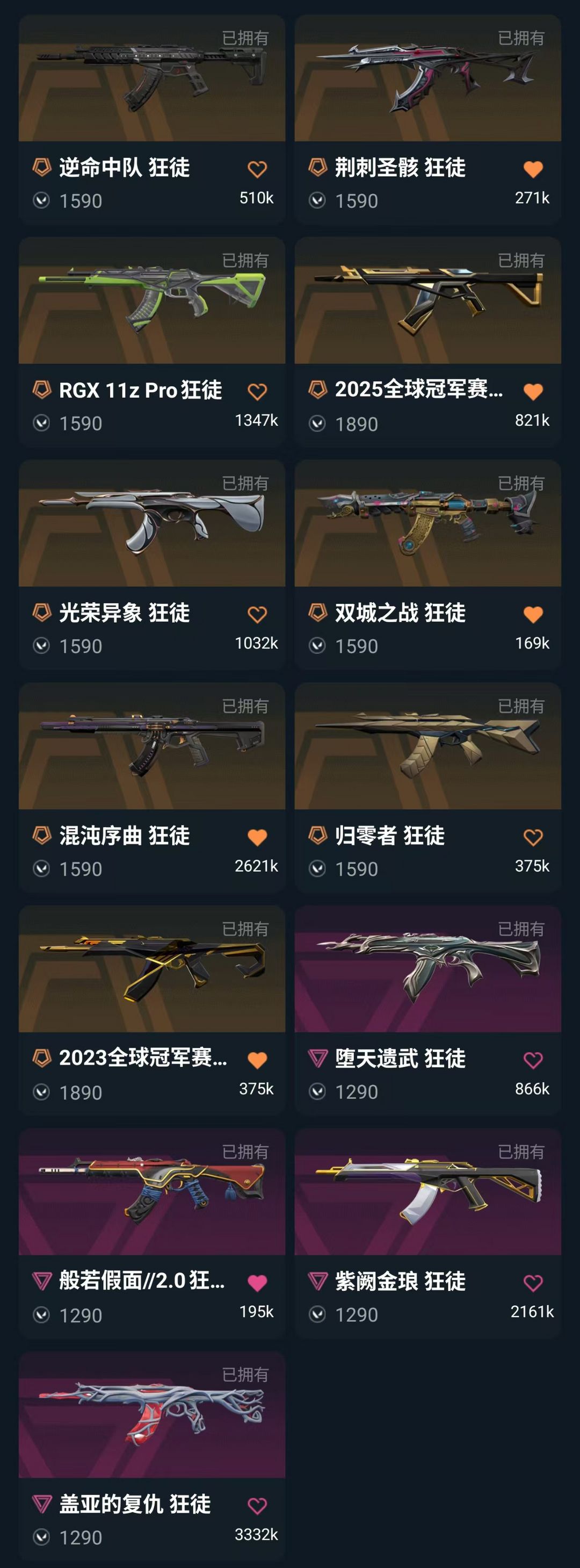The height and width of the screenshot is (1568, 580).
Task: Like the RGX 11z Pro 狂徒 skin
Action: 257,391
